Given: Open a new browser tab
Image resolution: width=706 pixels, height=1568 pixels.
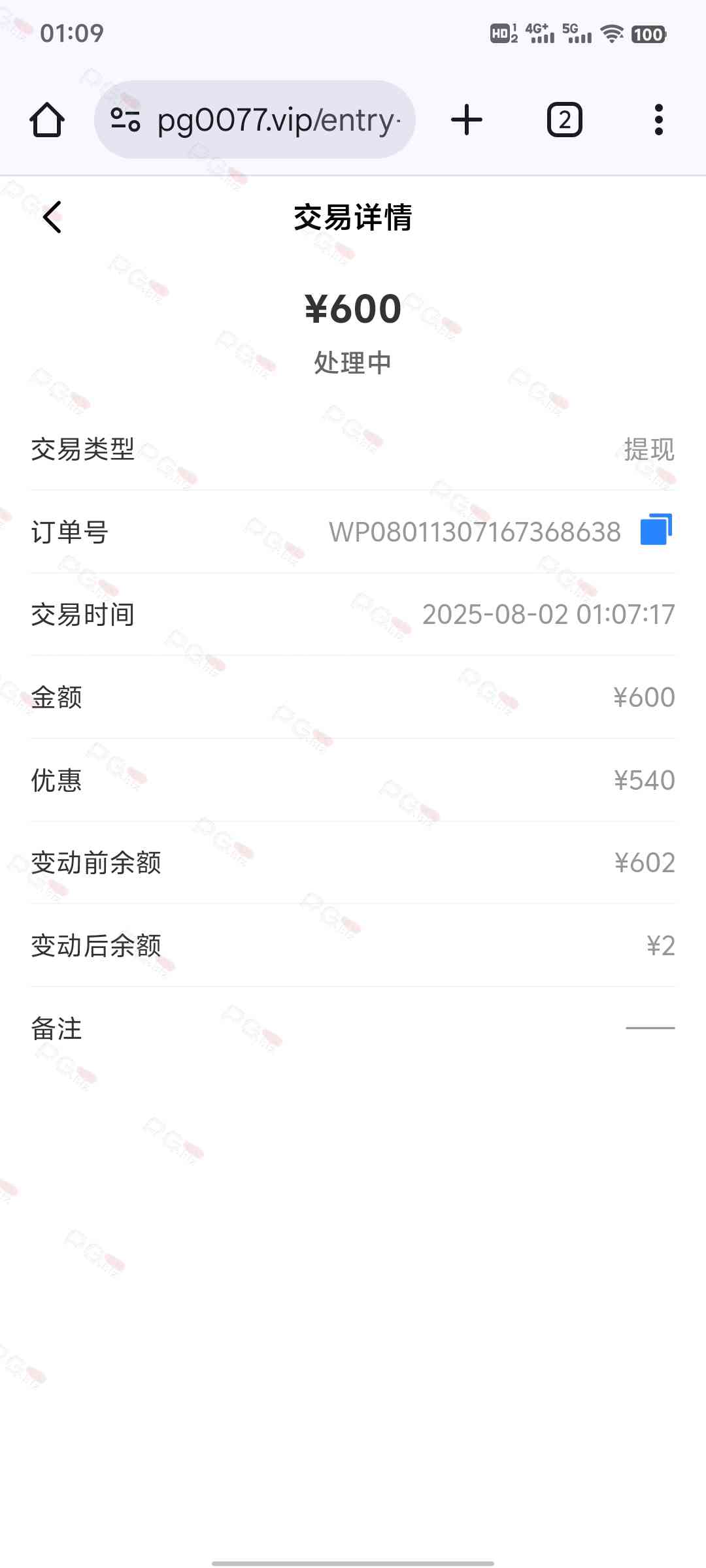Looking at the screenshot, I should click(x=467, y=120).
